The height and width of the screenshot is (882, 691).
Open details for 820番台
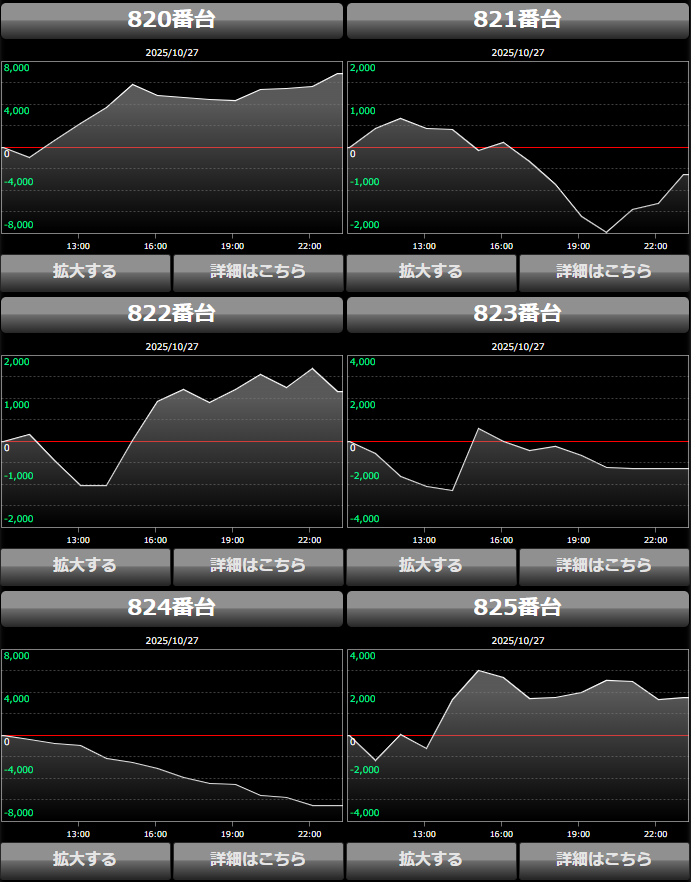point(258,271)
